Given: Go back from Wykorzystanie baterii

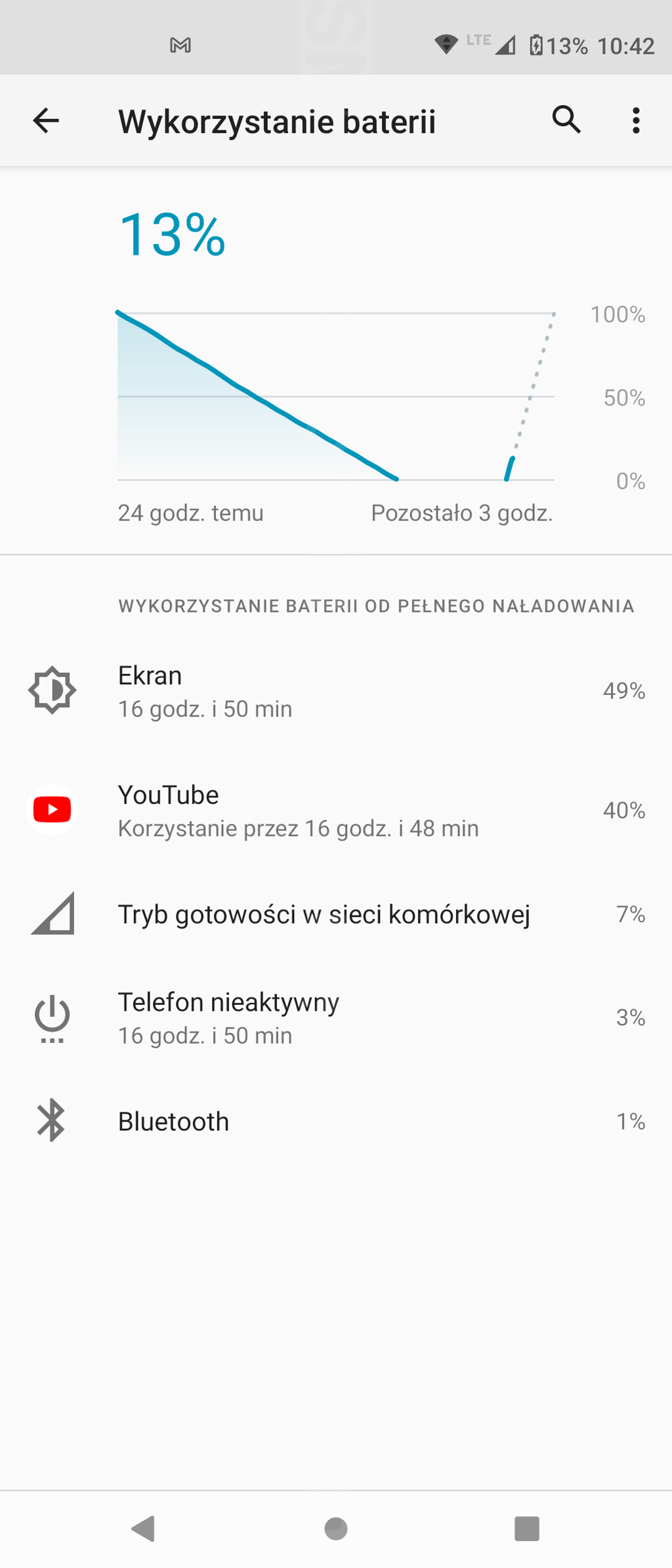Looking at the screenshot, I should 46,121.
